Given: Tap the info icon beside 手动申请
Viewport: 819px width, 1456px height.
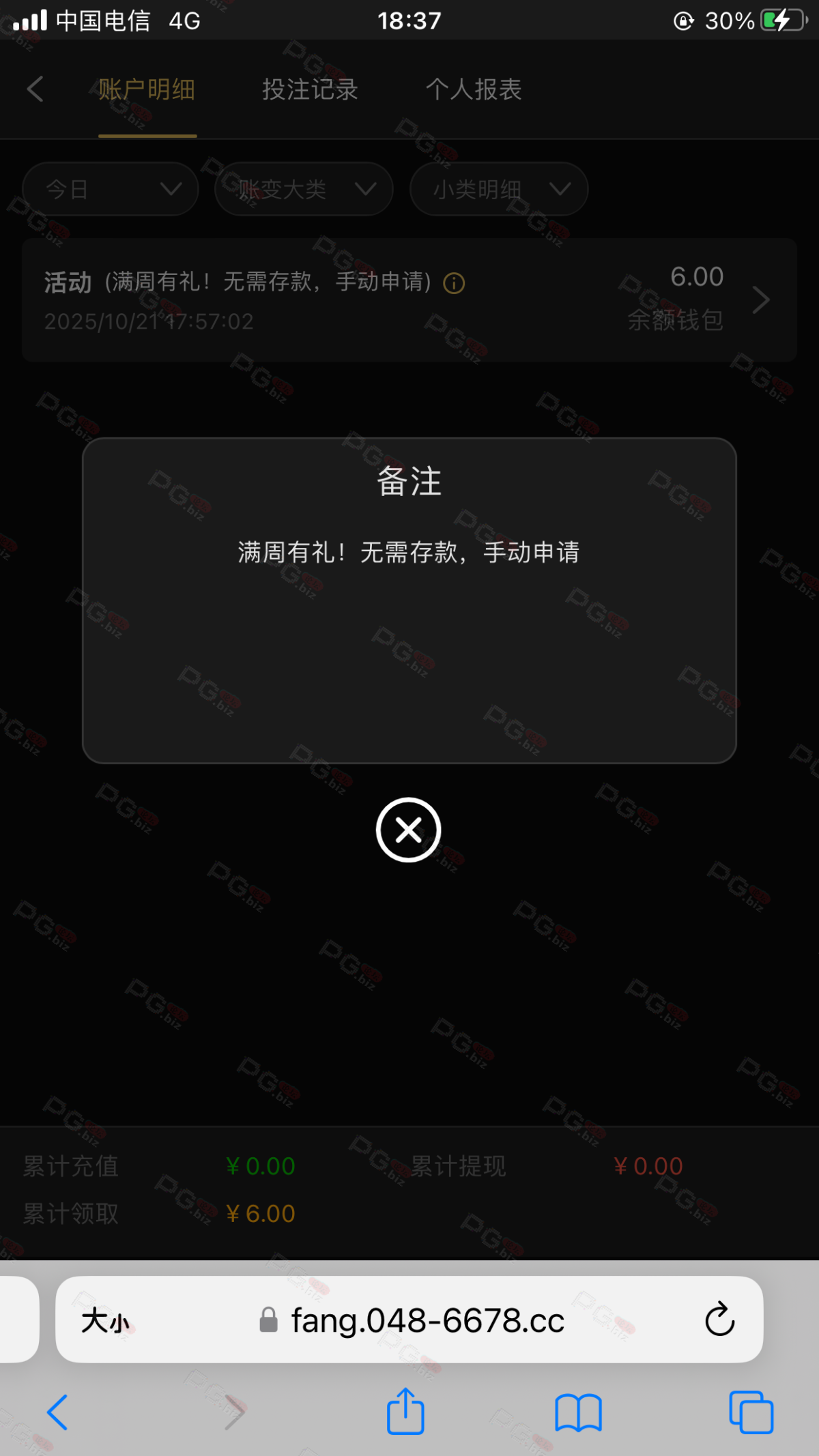Looking at the screenshot, I should [x=454, y=283].
